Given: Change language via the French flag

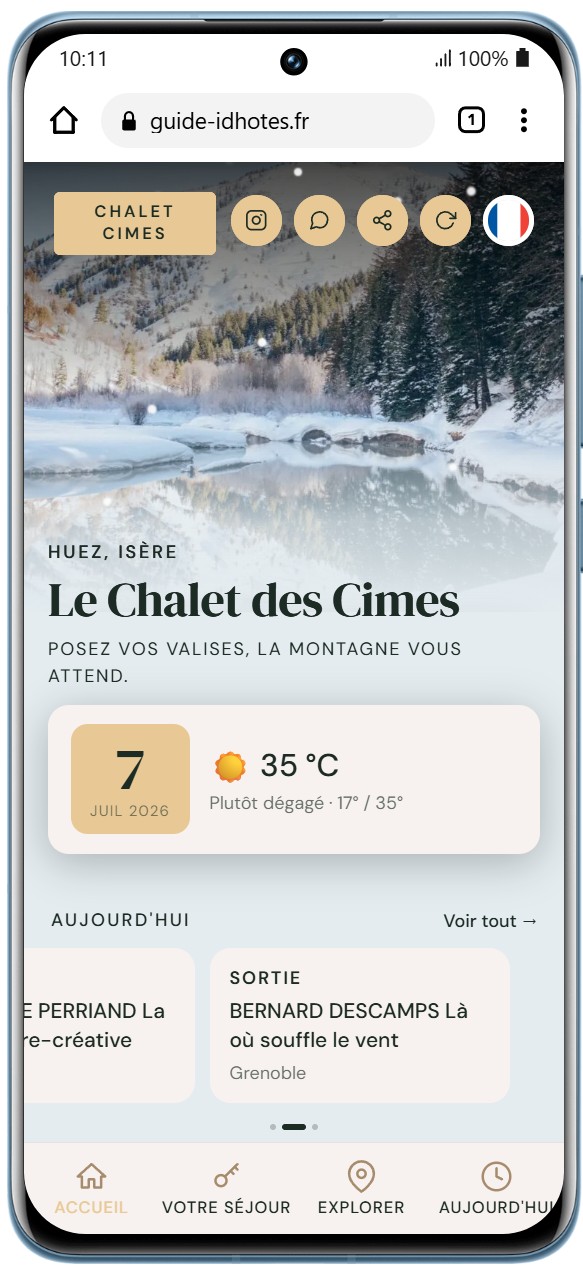Looking at the screenshot, I should 508,221.
